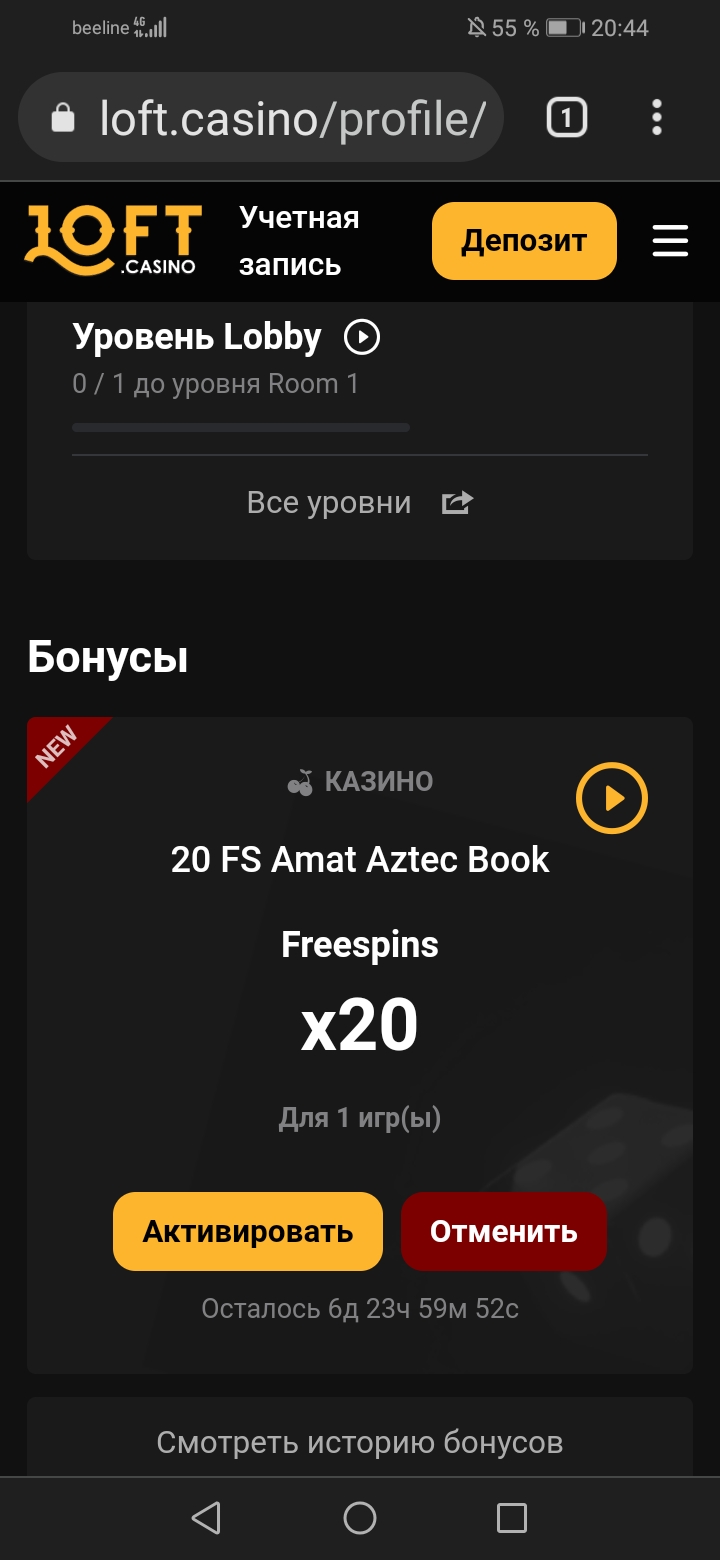Viewport: 720px width, 1560px height.
Task: Open the Loft Casino logo home link
Action: (x=113, y=241)
